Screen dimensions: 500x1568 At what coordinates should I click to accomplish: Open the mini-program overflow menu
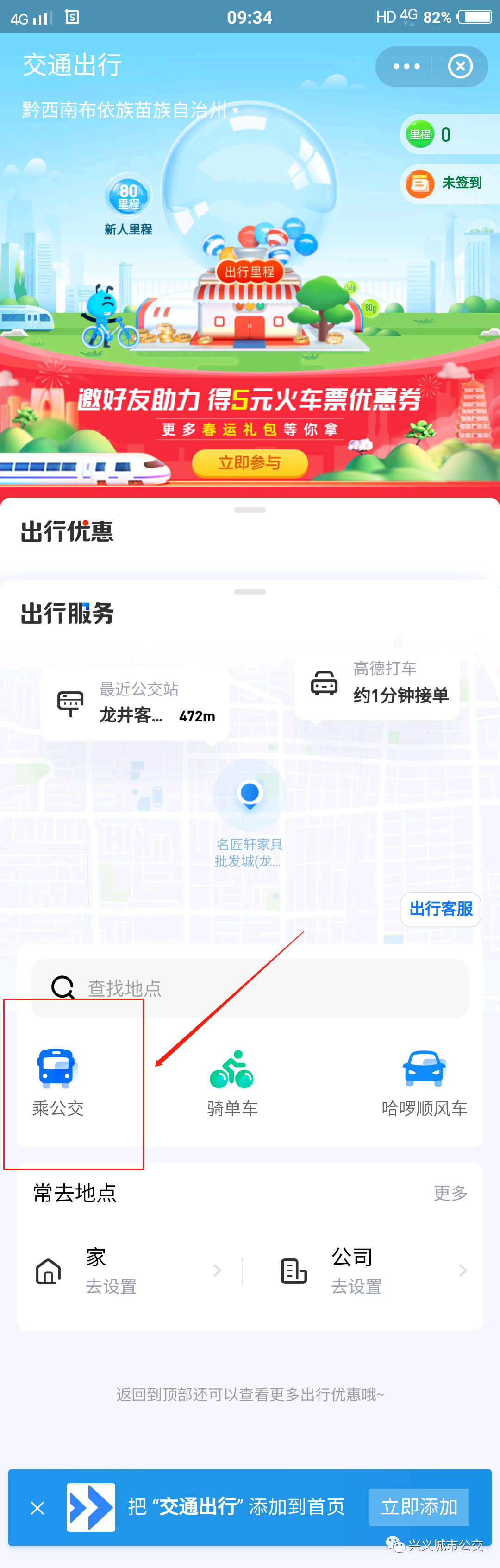tap(406, 66)
